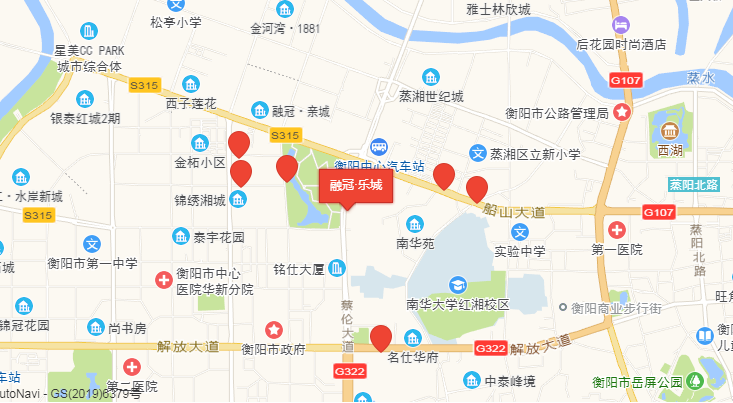Select the red pin beside 金柘小区
This screenshot has height=403, width=733.
point(239,143)
